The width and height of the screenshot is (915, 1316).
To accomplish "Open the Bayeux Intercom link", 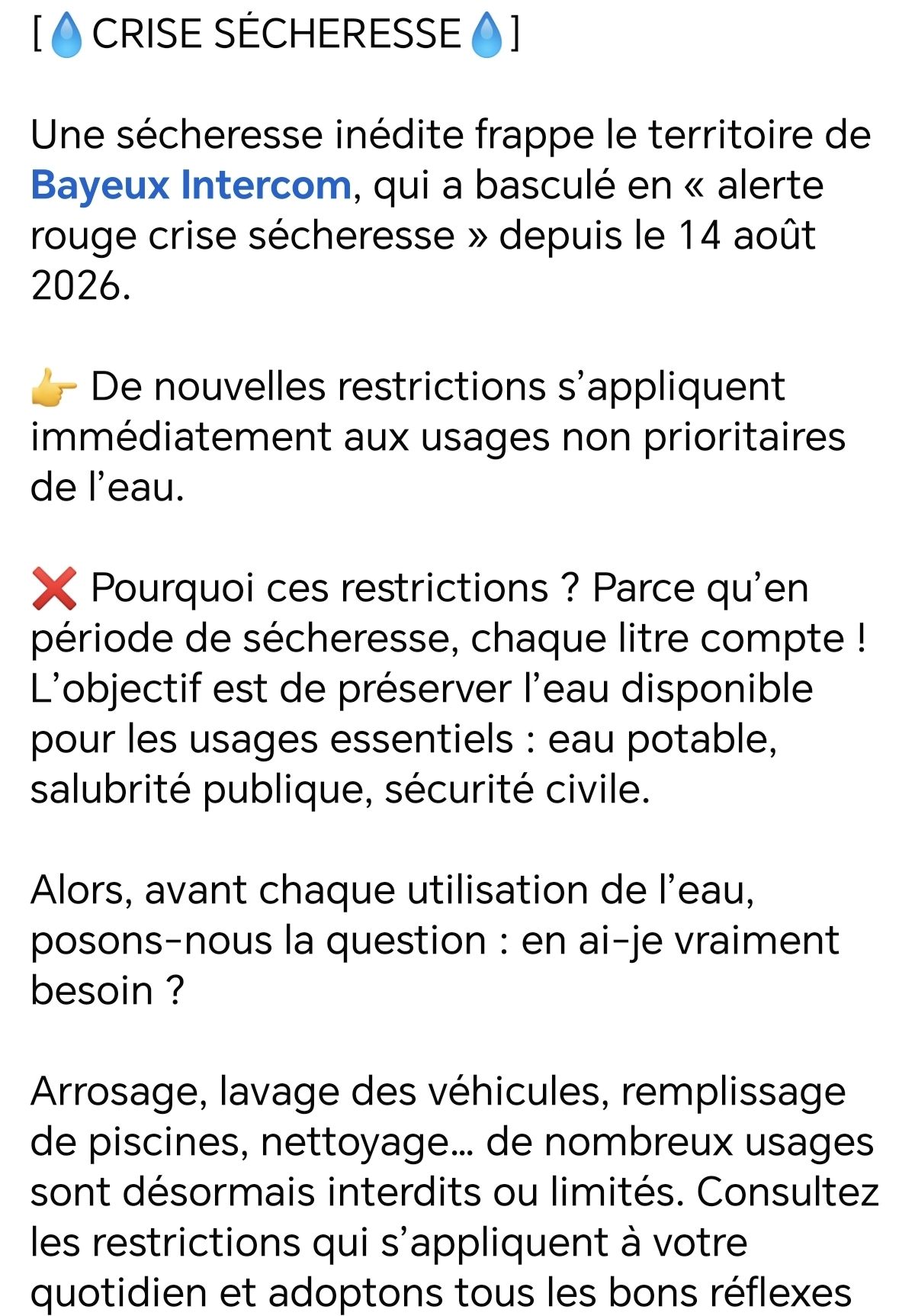I will (x=191, y=186).
